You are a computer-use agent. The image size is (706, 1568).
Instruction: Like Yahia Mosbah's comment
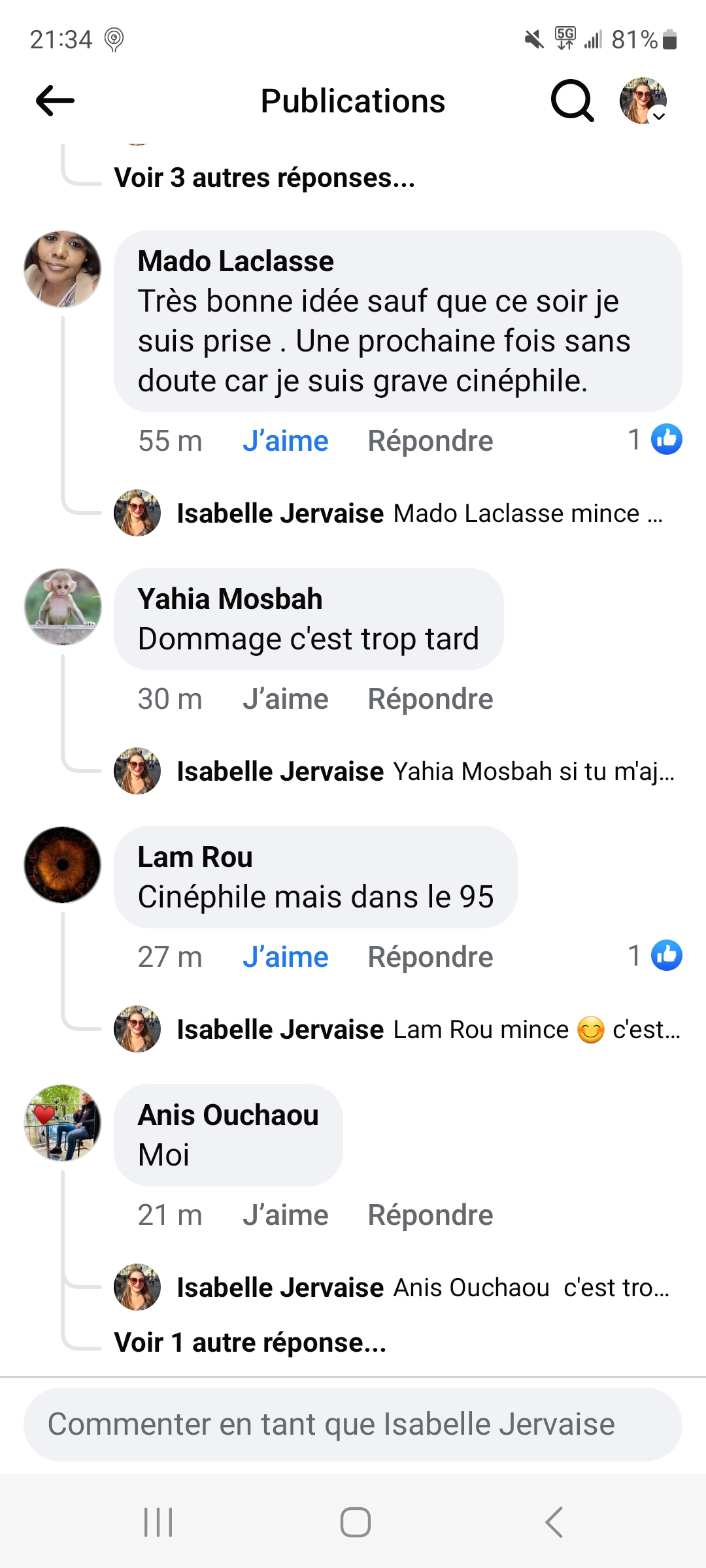pos(285,699)
